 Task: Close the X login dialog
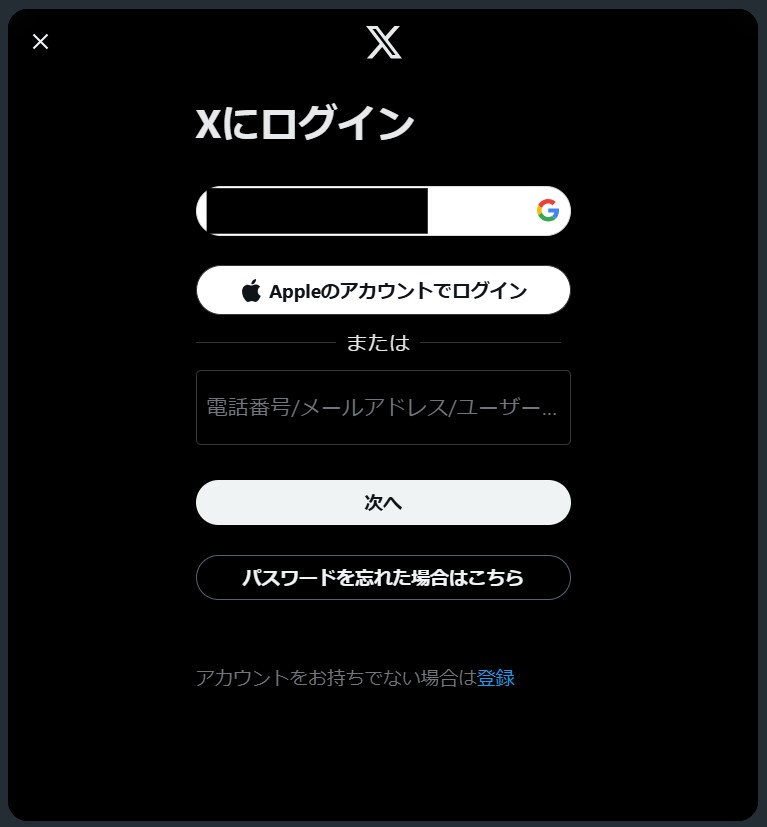coord(40,41)
